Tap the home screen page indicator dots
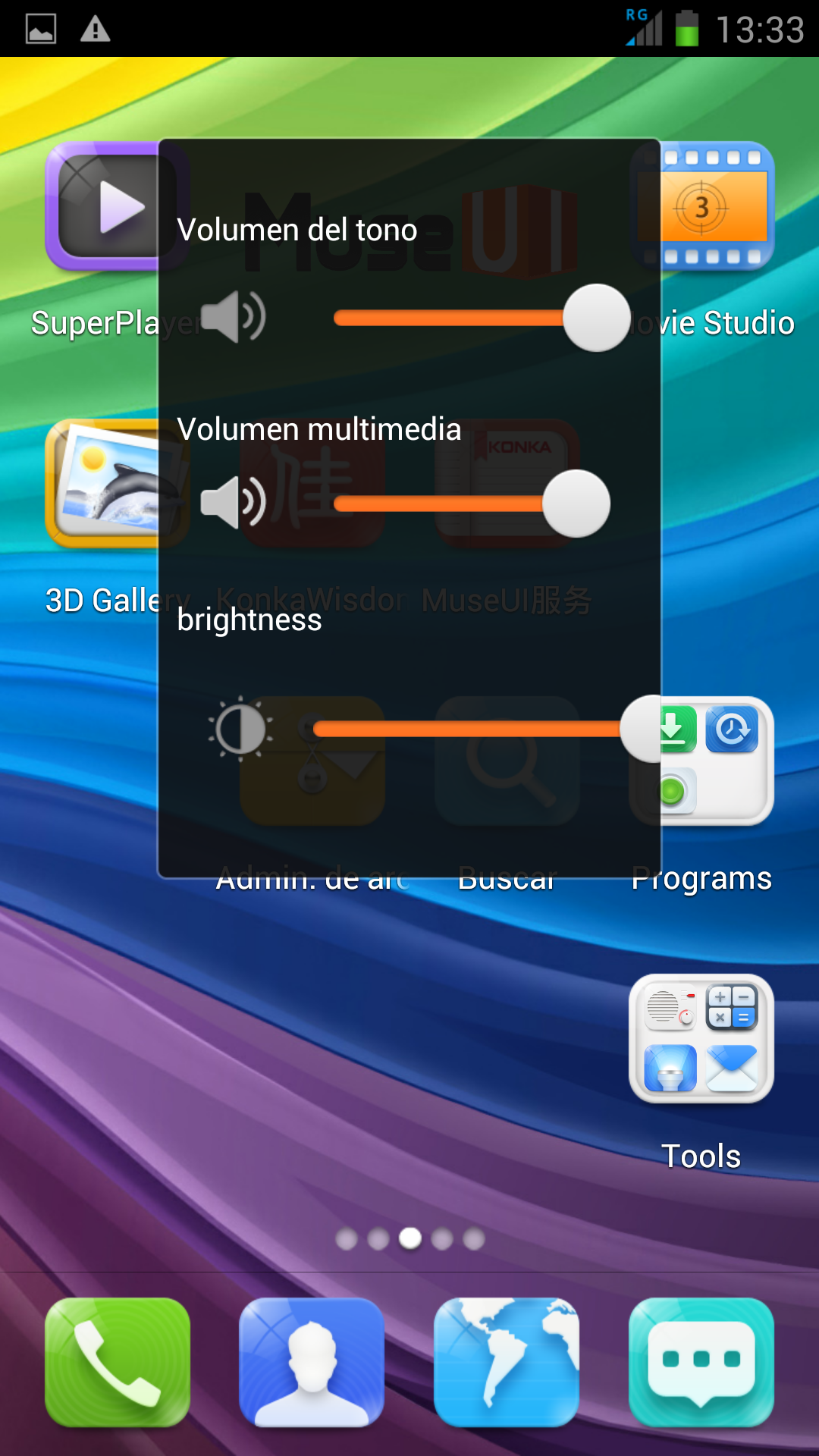Screen dimensions: 819x1456 tap(410, 1238)
